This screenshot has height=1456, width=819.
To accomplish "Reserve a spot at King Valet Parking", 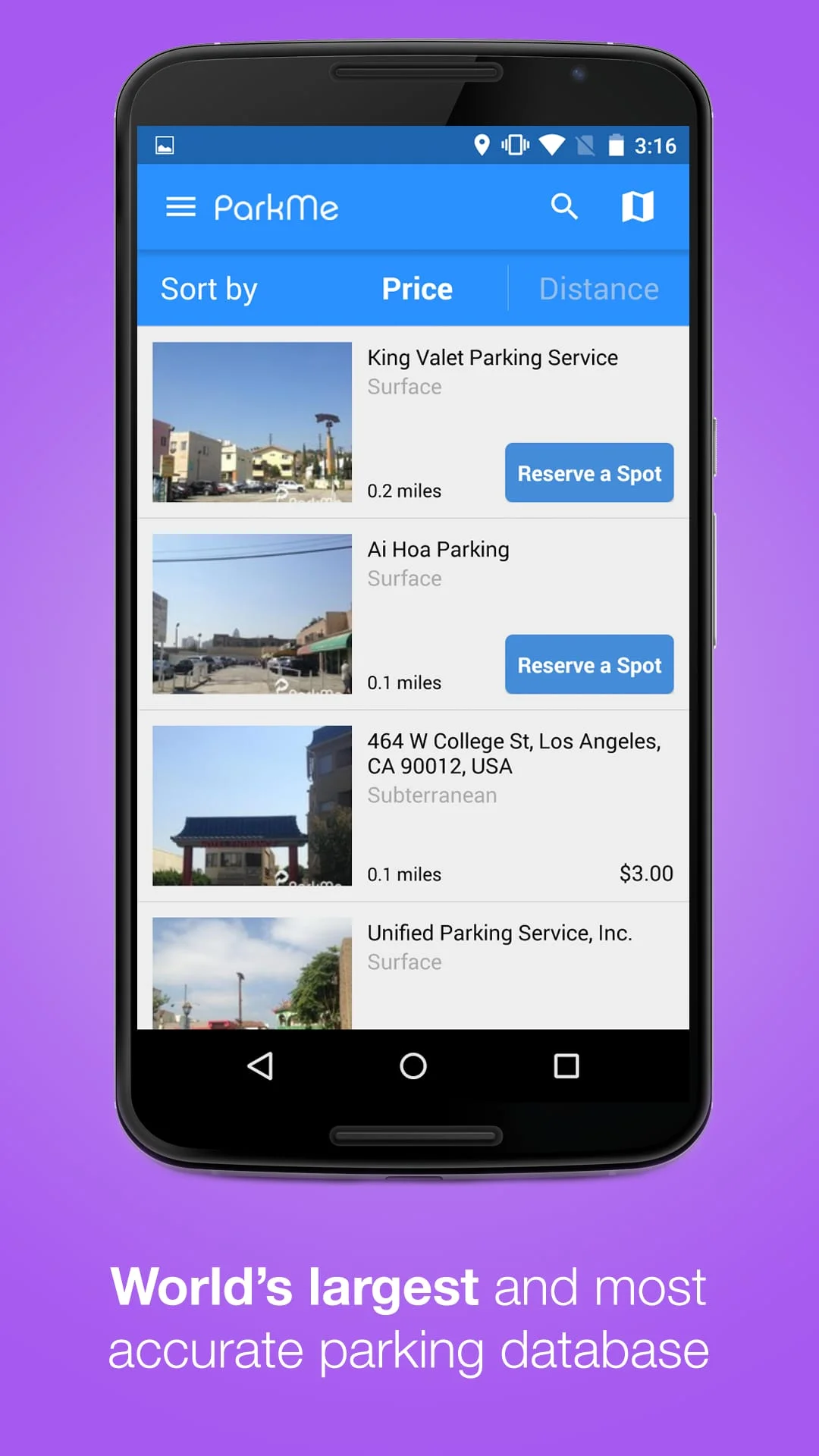I will [x=588, y=472].
